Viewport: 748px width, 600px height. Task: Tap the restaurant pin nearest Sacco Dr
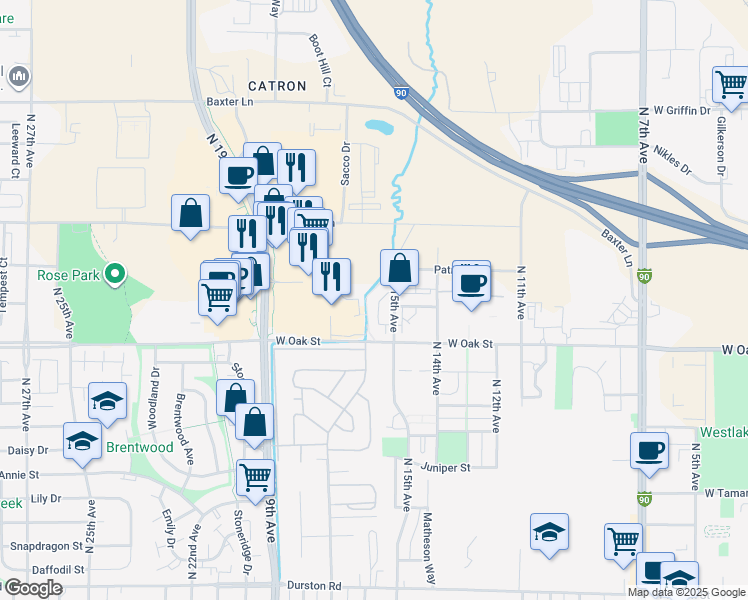point(294,167)
